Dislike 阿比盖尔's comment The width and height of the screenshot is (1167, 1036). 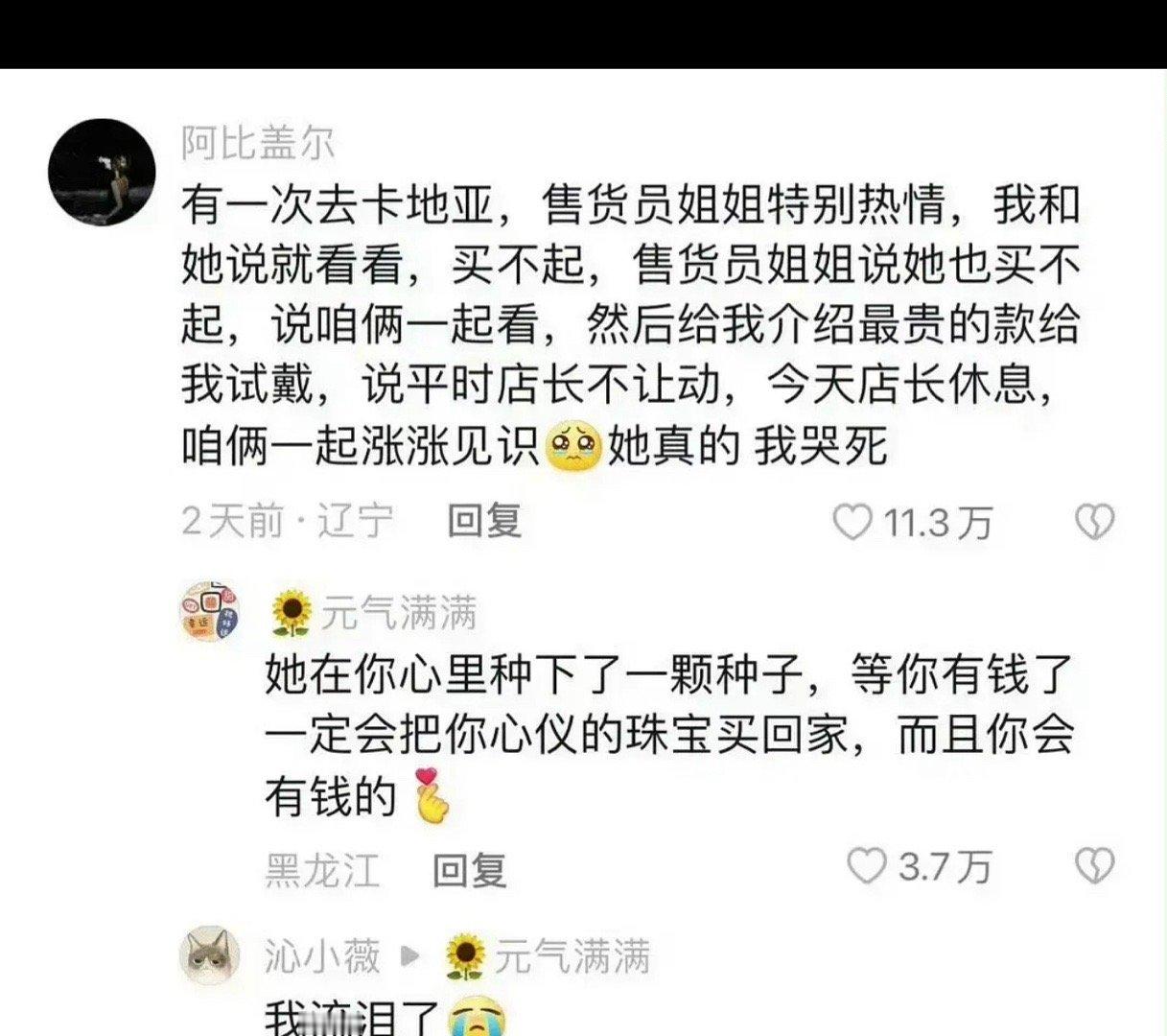(x=1094, y=522)
